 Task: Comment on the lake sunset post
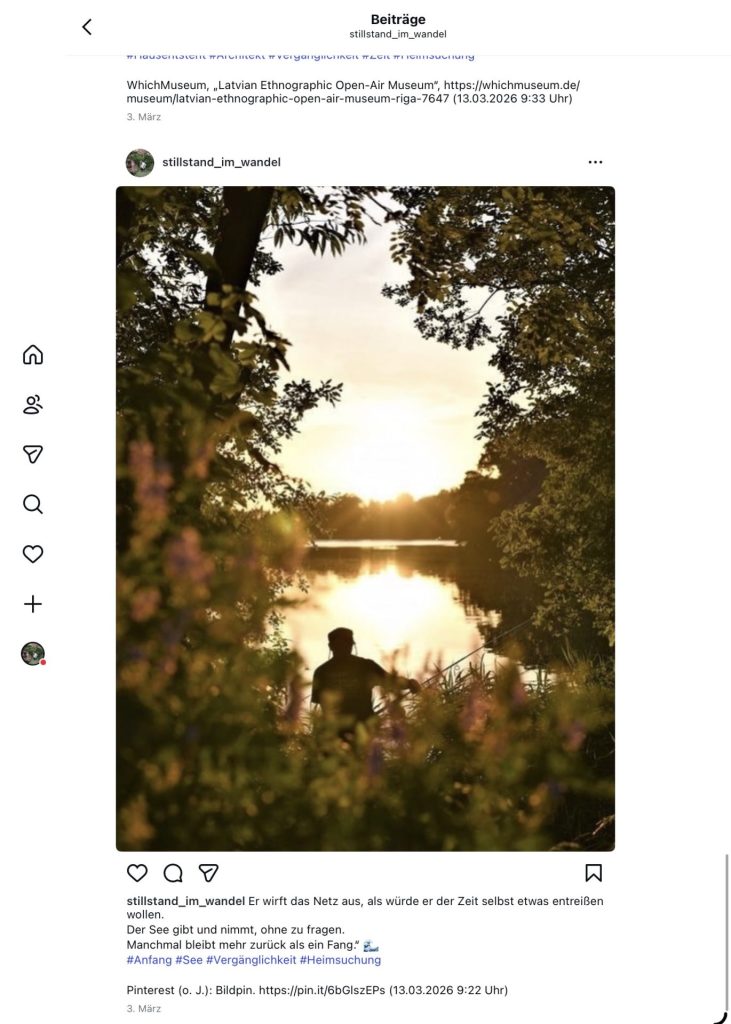(173, 873)
